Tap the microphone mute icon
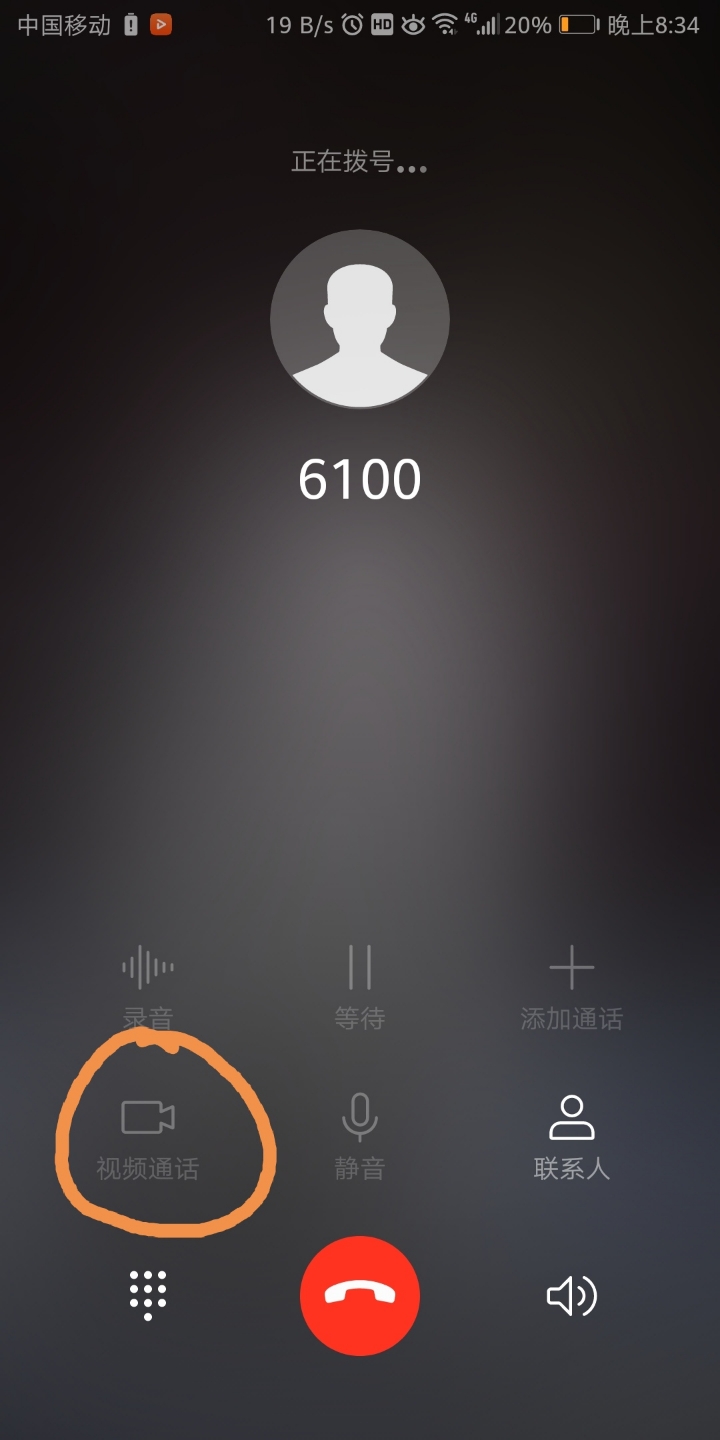This screenshot has height=1440, width=720. click(x=360, y=1115)
